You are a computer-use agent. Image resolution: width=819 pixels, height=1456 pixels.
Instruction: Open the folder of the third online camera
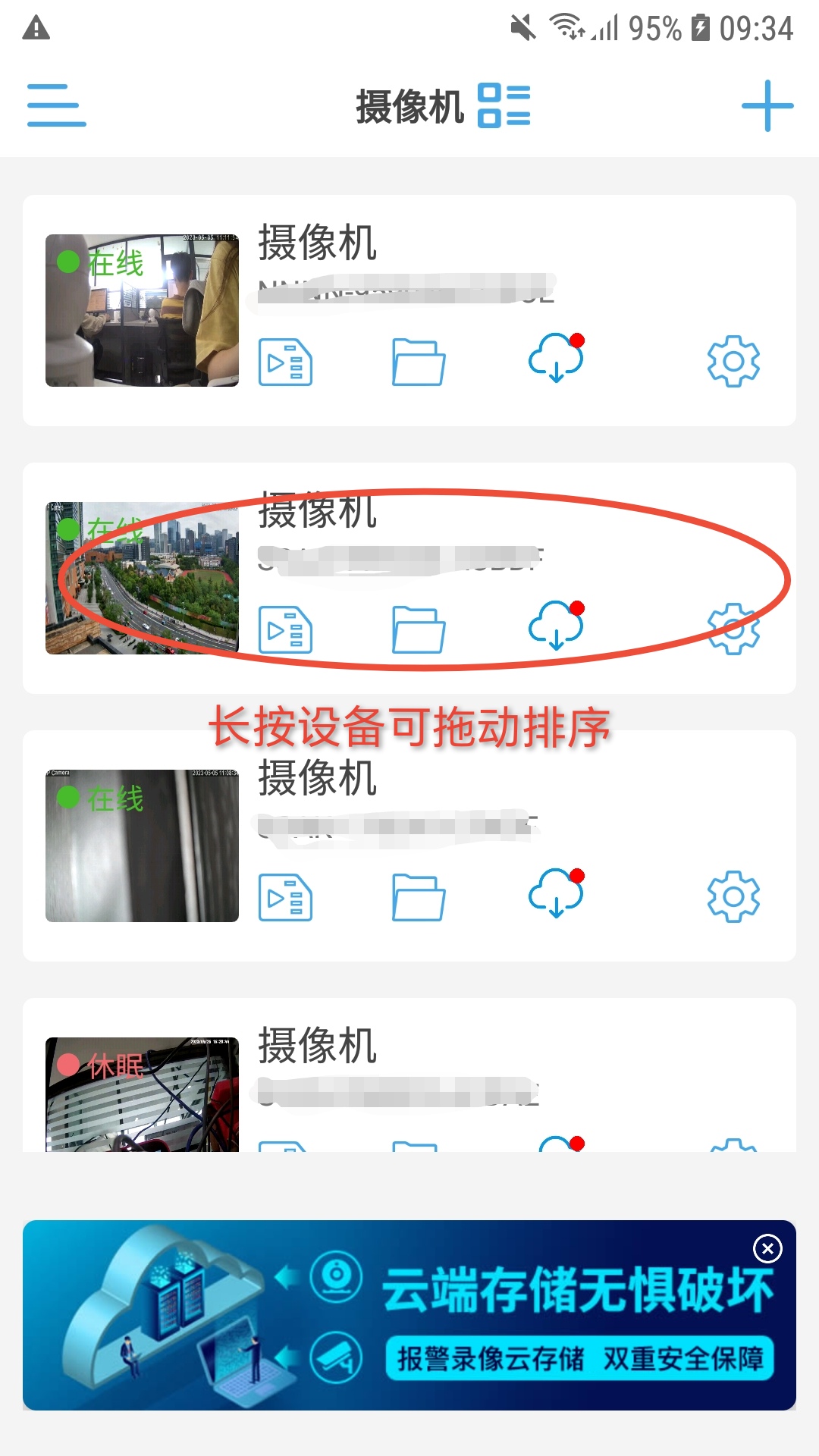[418, 896]
